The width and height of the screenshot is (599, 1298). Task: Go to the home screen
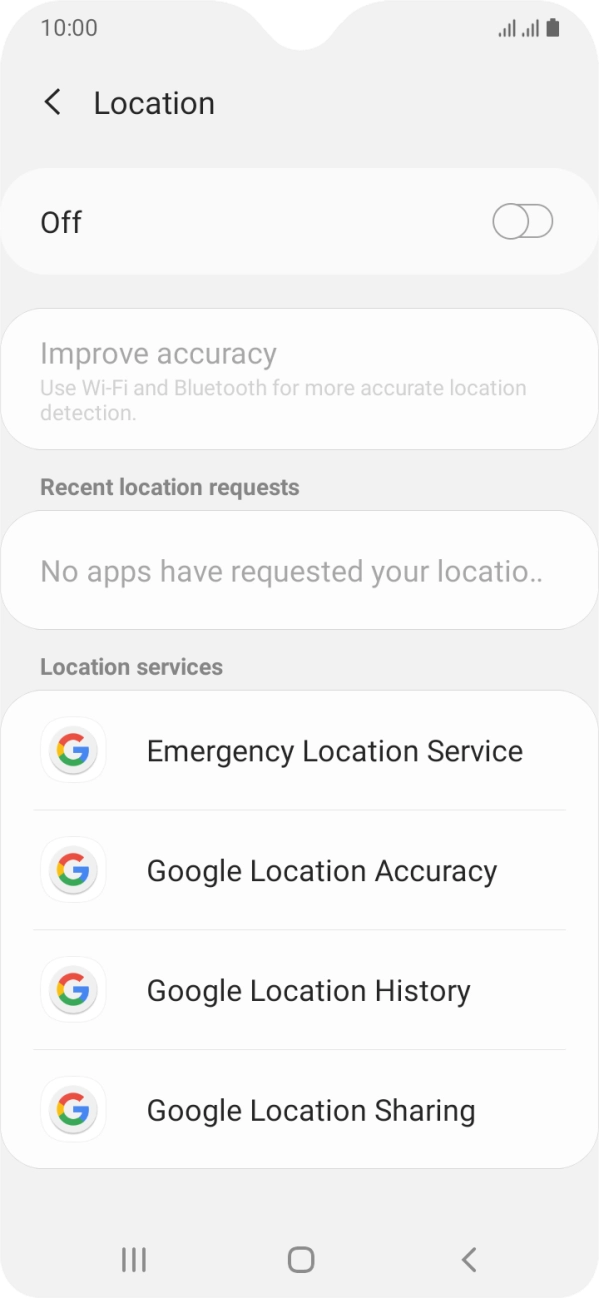point(300,1260)
